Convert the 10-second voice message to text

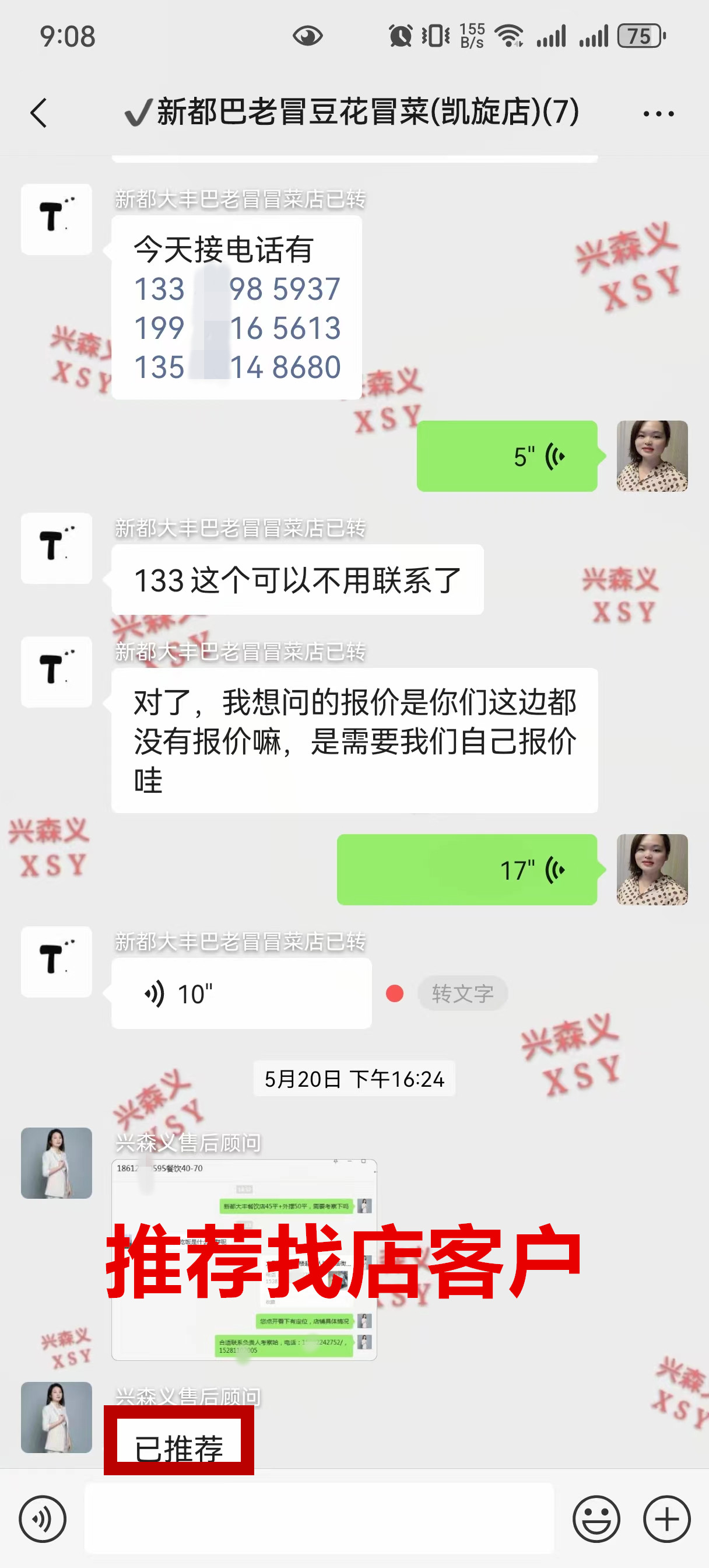tap(462, 993)
